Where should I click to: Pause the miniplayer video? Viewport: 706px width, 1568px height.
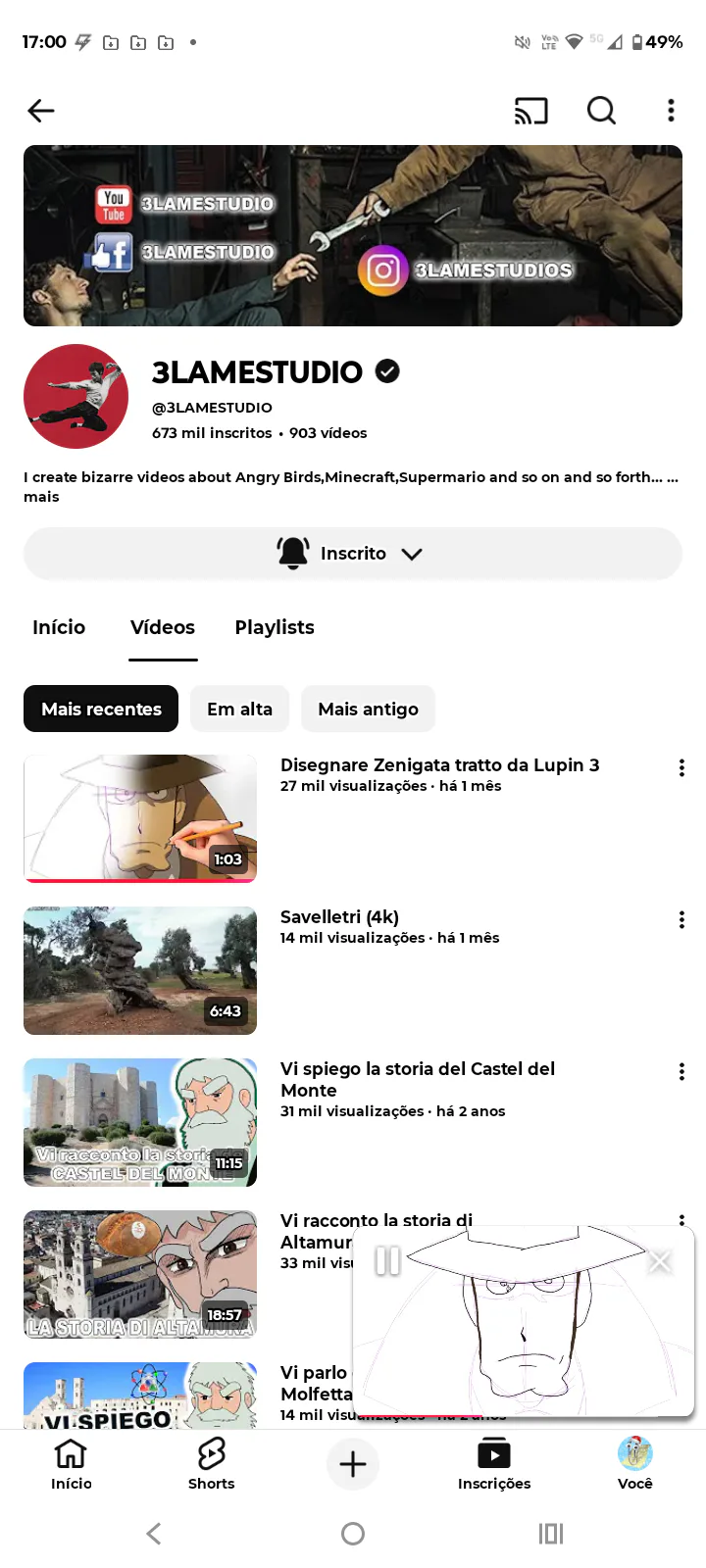click(x=387, y=1260)
